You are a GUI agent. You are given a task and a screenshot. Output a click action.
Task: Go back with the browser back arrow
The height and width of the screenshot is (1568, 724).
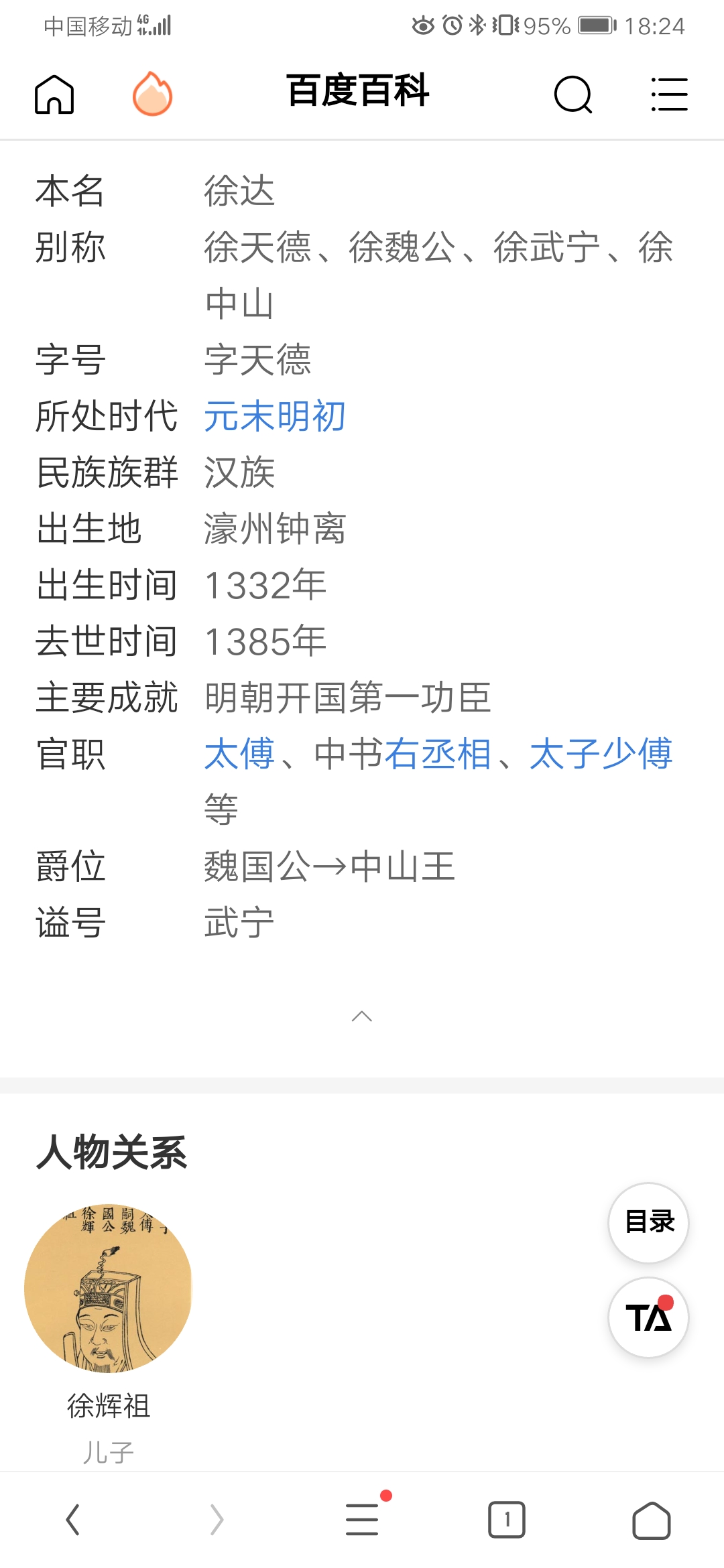[72, 1520]
